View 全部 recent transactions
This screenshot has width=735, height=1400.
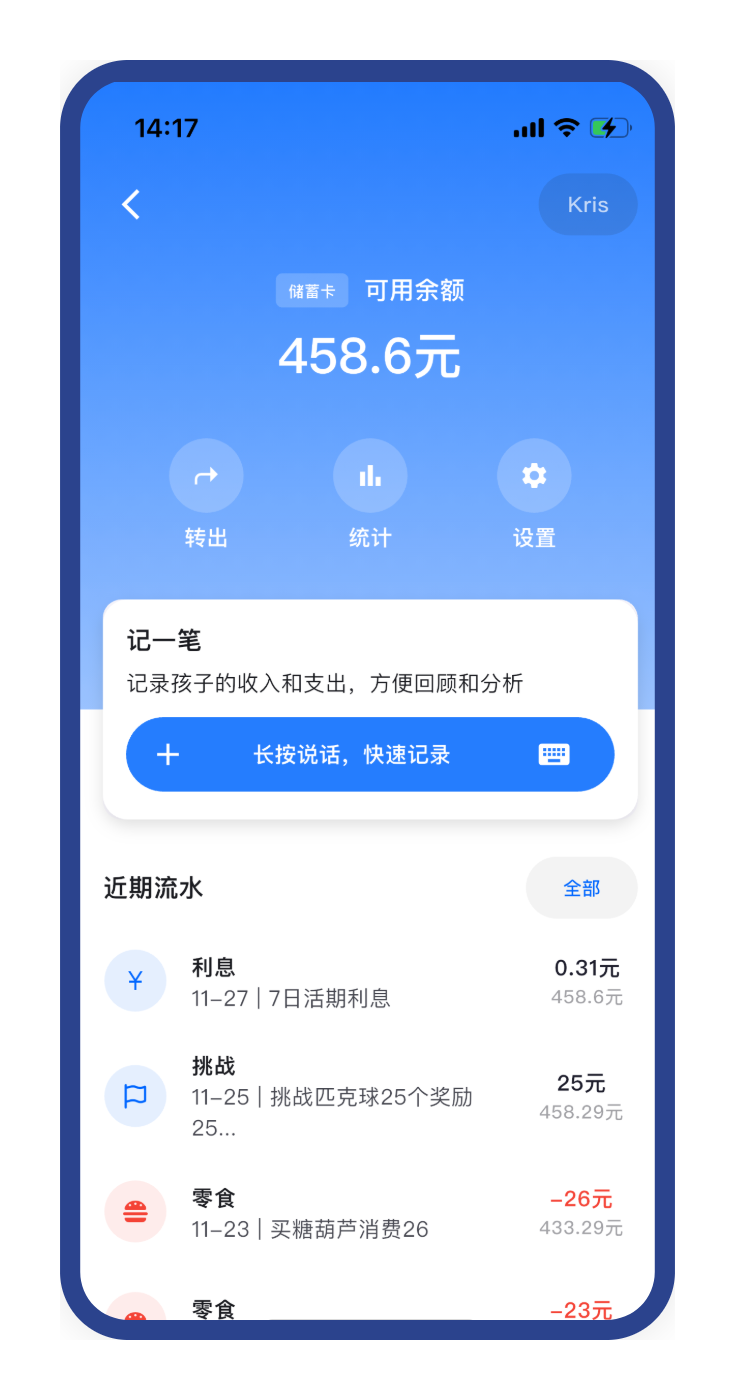(x=581, y=888)
